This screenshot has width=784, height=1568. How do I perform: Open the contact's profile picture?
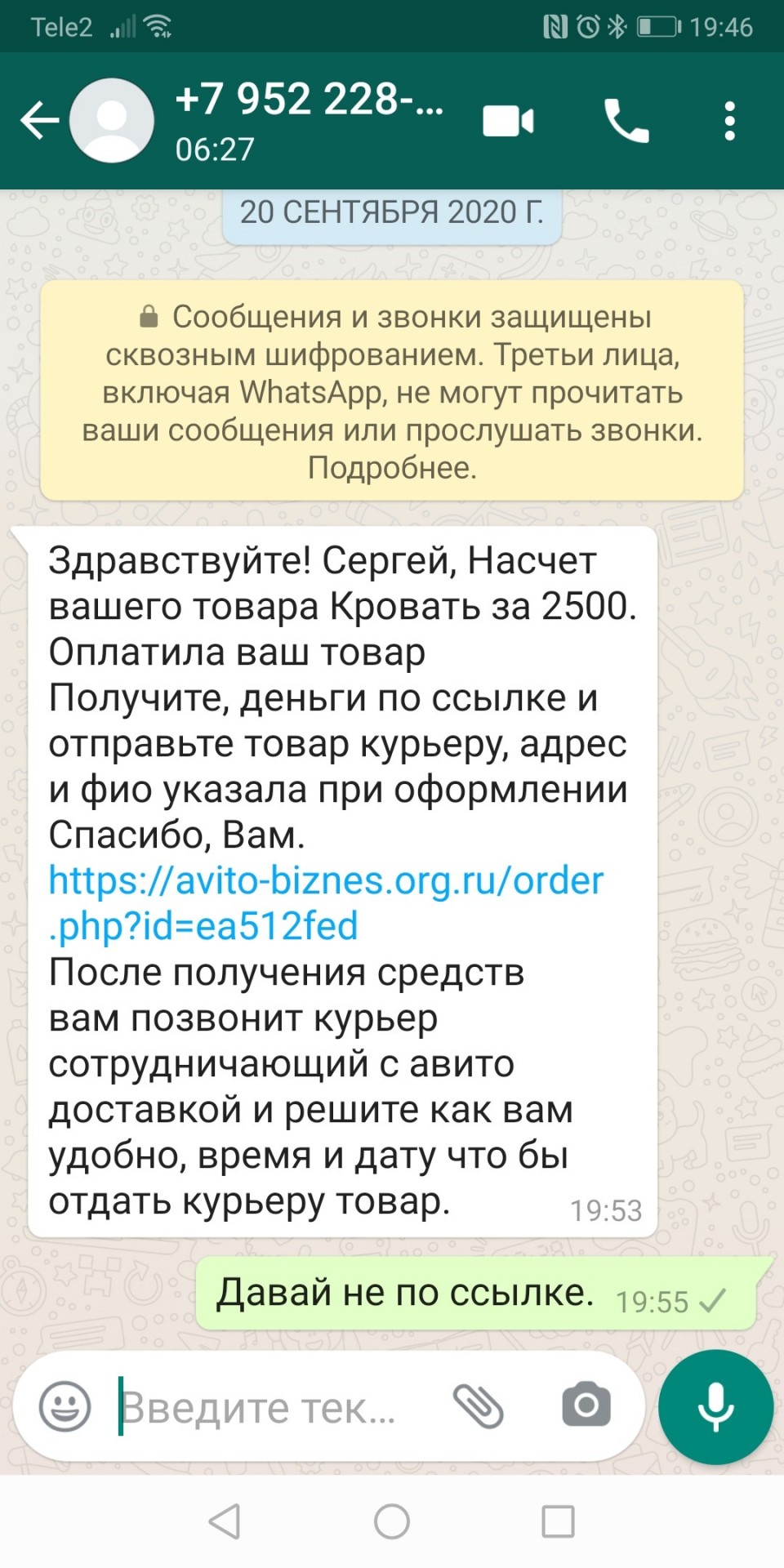point(112,121)
